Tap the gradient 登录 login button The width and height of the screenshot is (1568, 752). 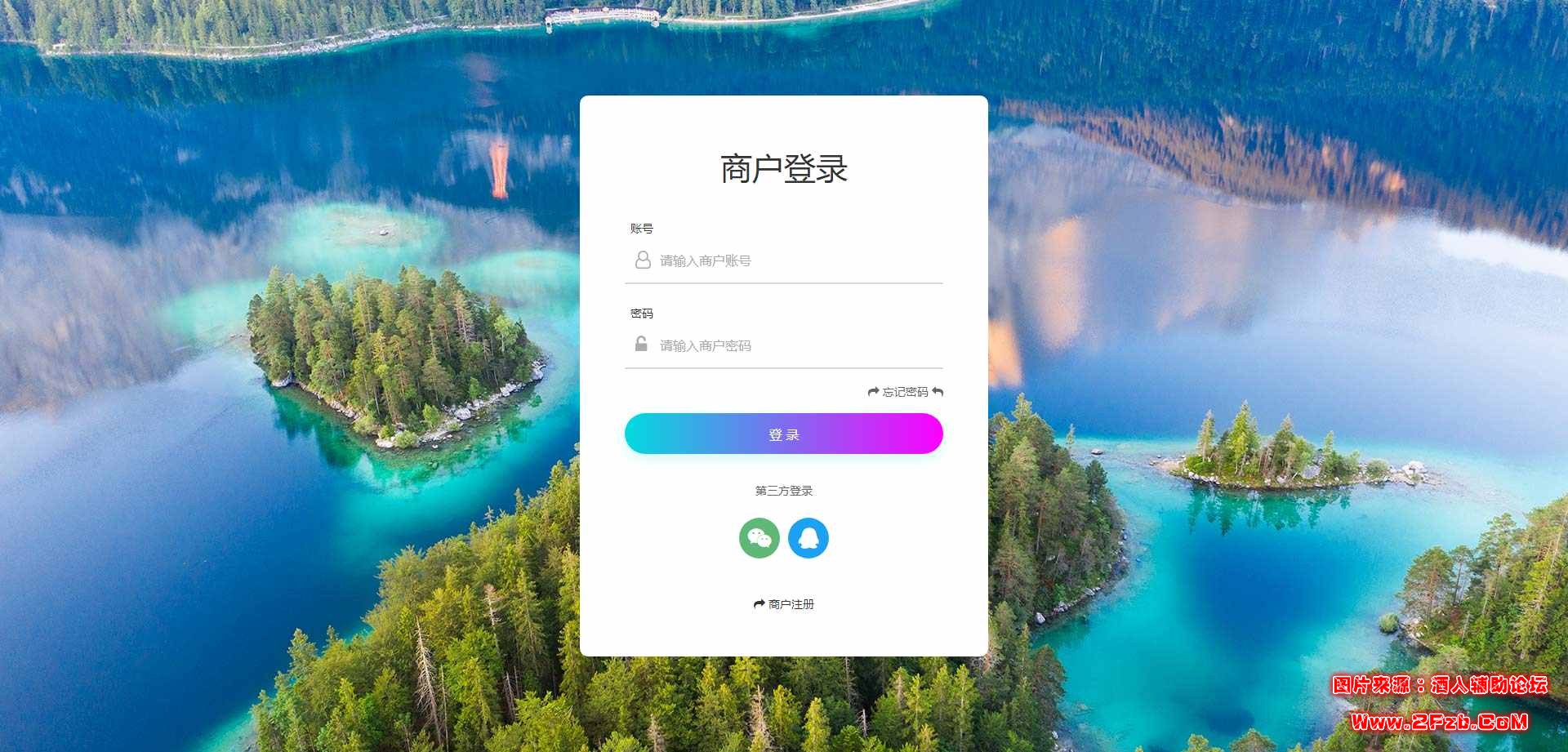click(783, 434)
